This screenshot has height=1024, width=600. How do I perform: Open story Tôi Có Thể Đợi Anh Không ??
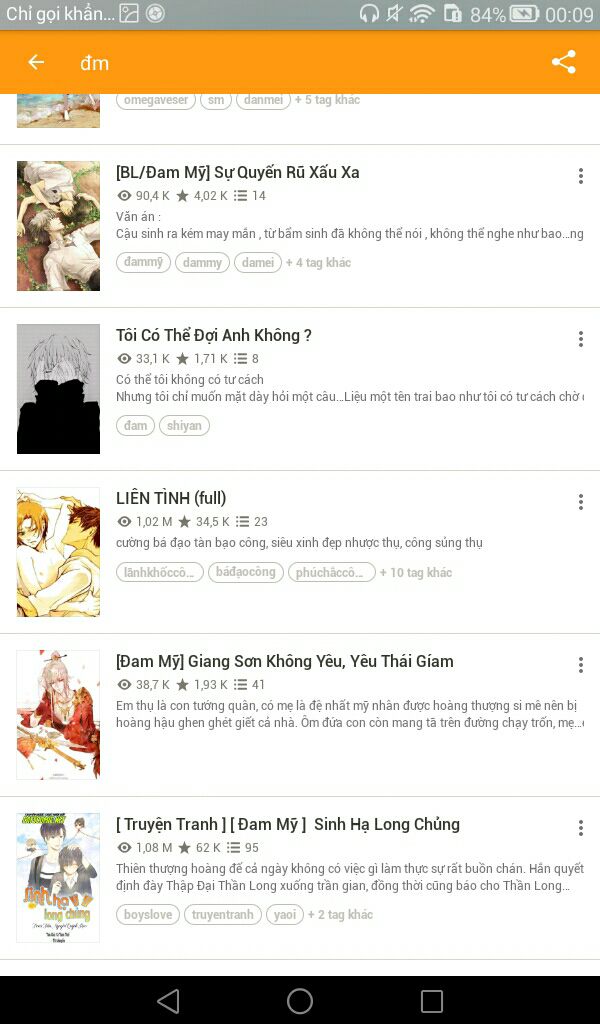pos(213,336)
